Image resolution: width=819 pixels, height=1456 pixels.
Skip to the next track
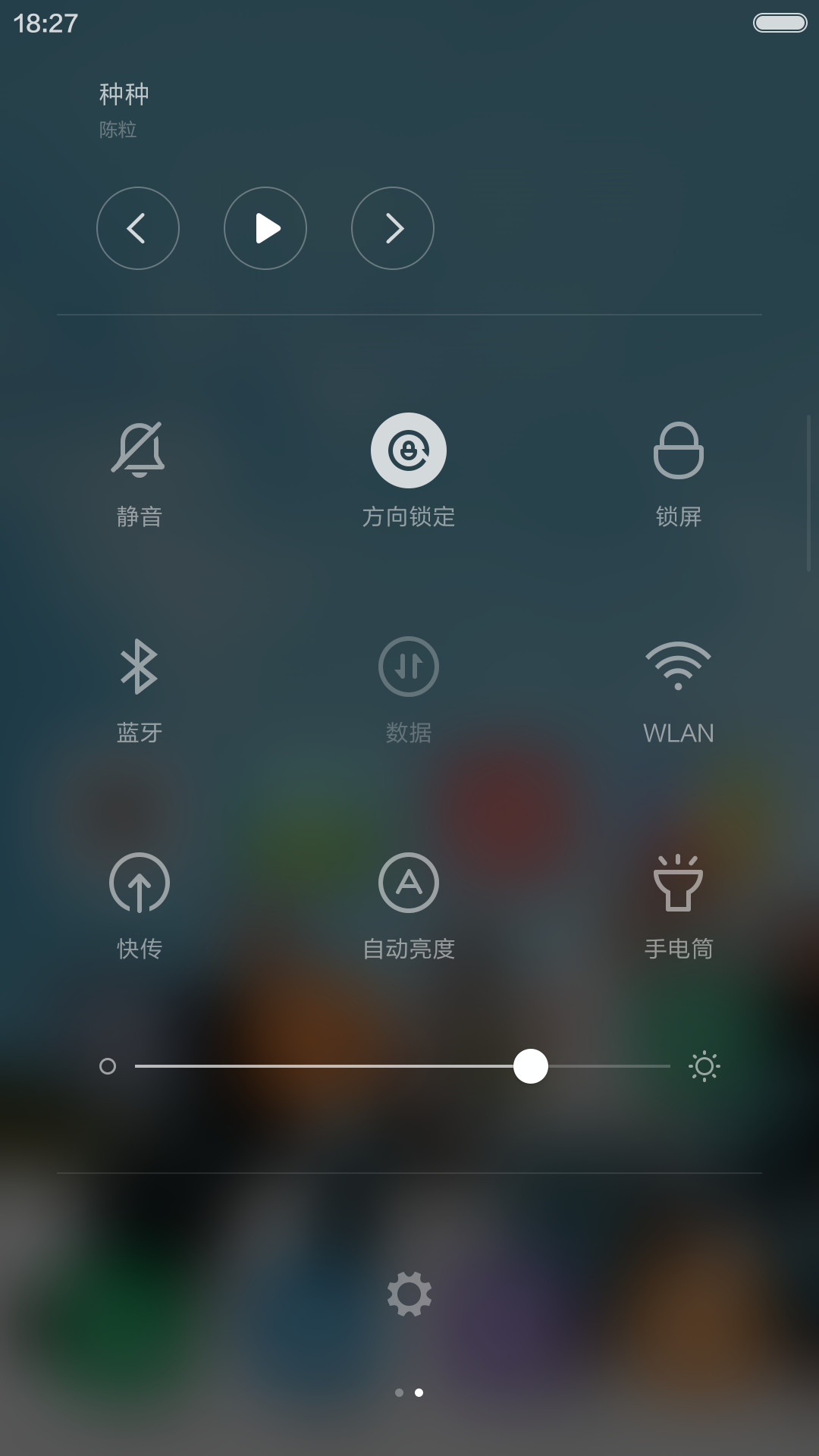pyautogui.click(x=393, y=228)
